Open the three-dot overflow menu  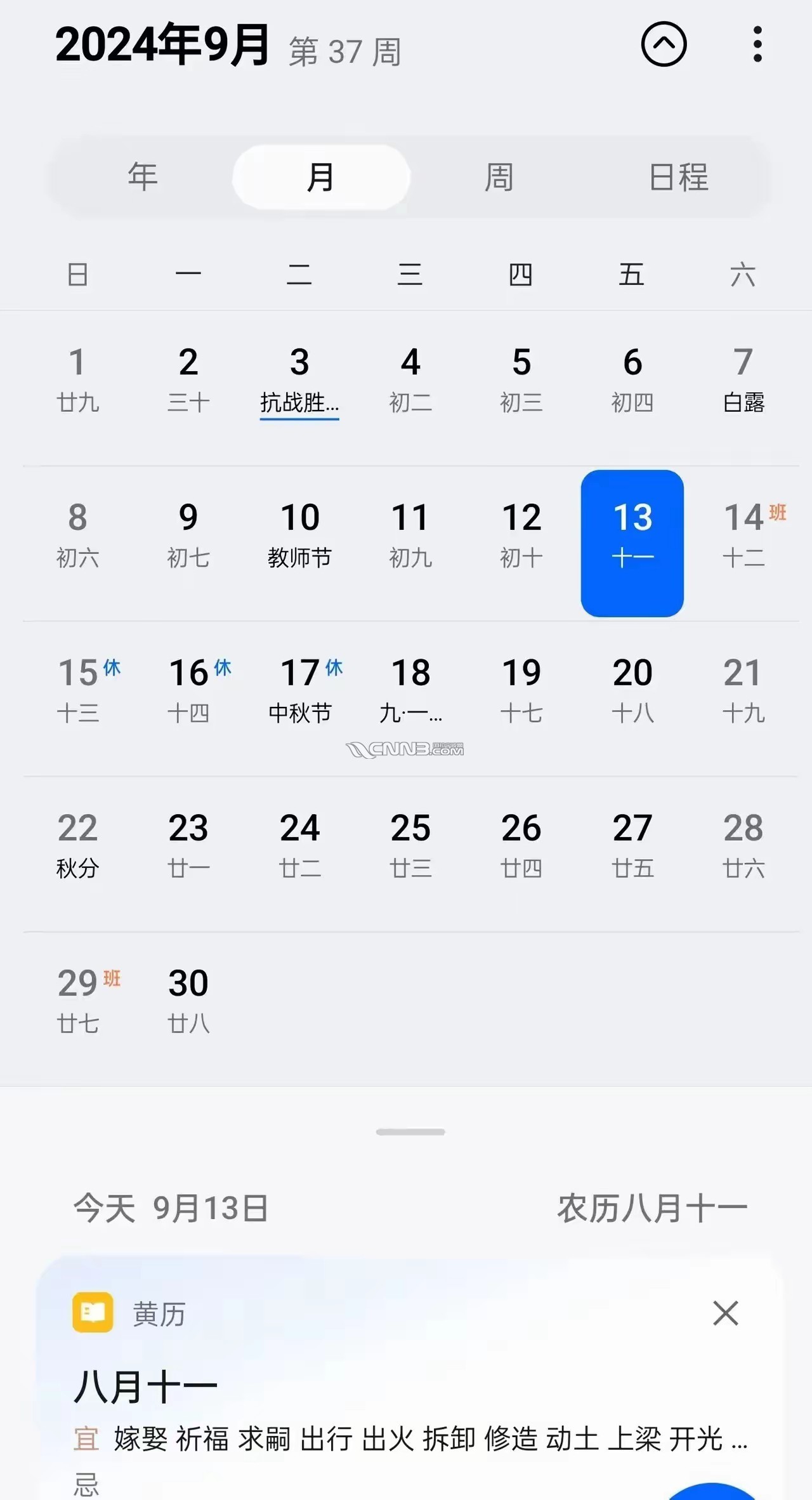pos(757,44)
